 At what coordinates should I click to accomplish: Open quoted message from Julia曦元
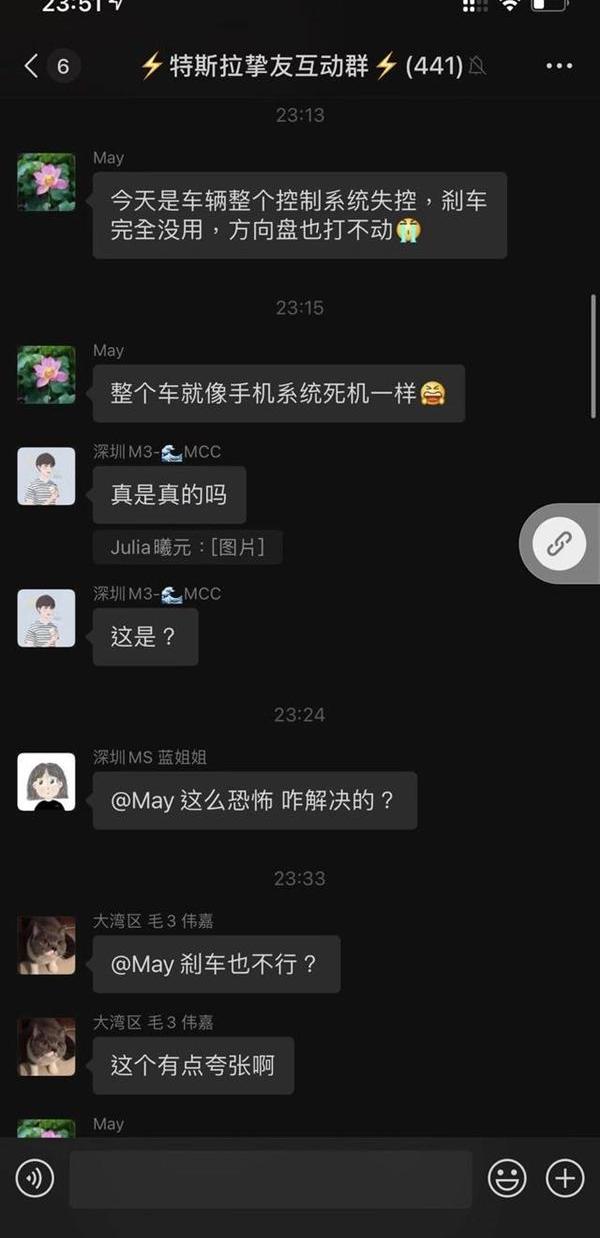(188, 547)
